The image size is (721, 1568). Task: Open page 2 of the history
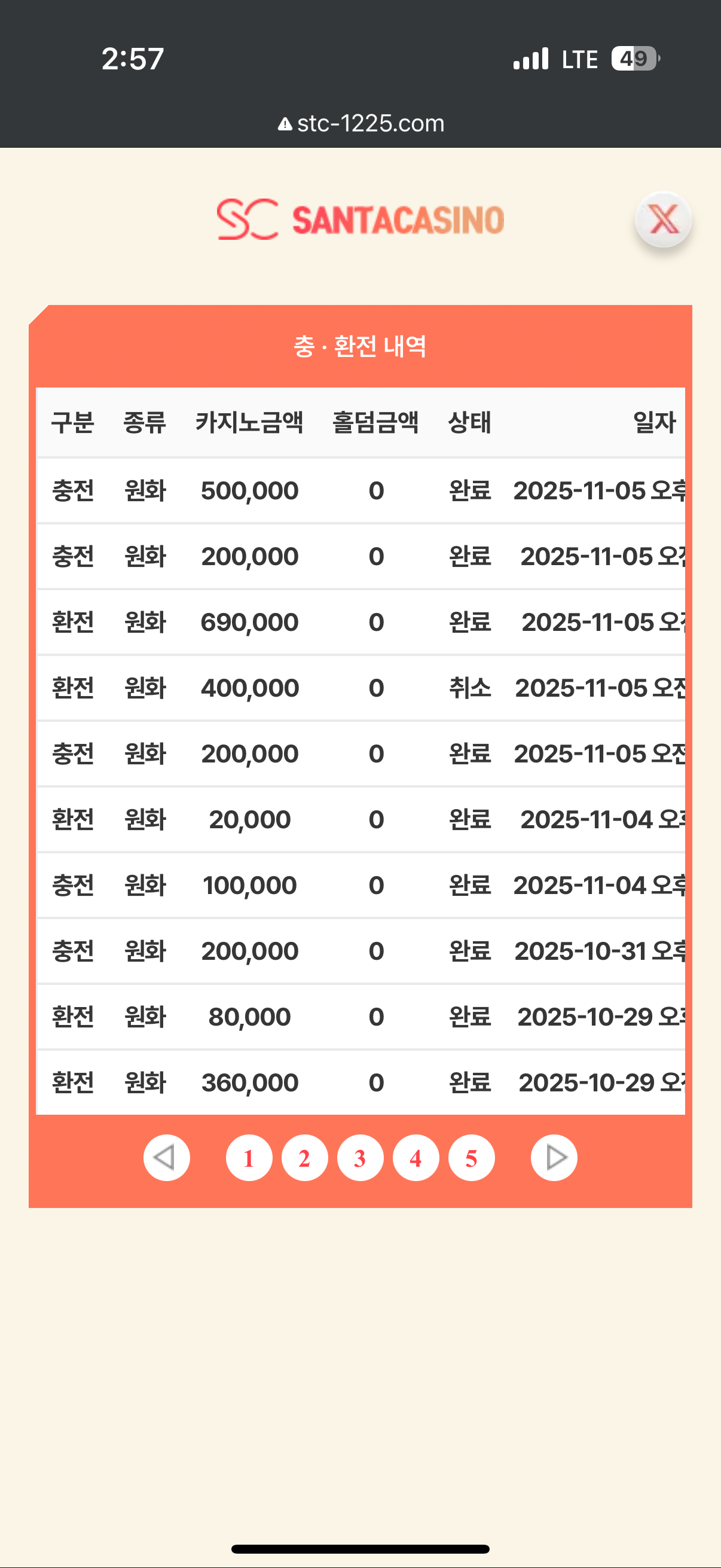pos(304,1158)
